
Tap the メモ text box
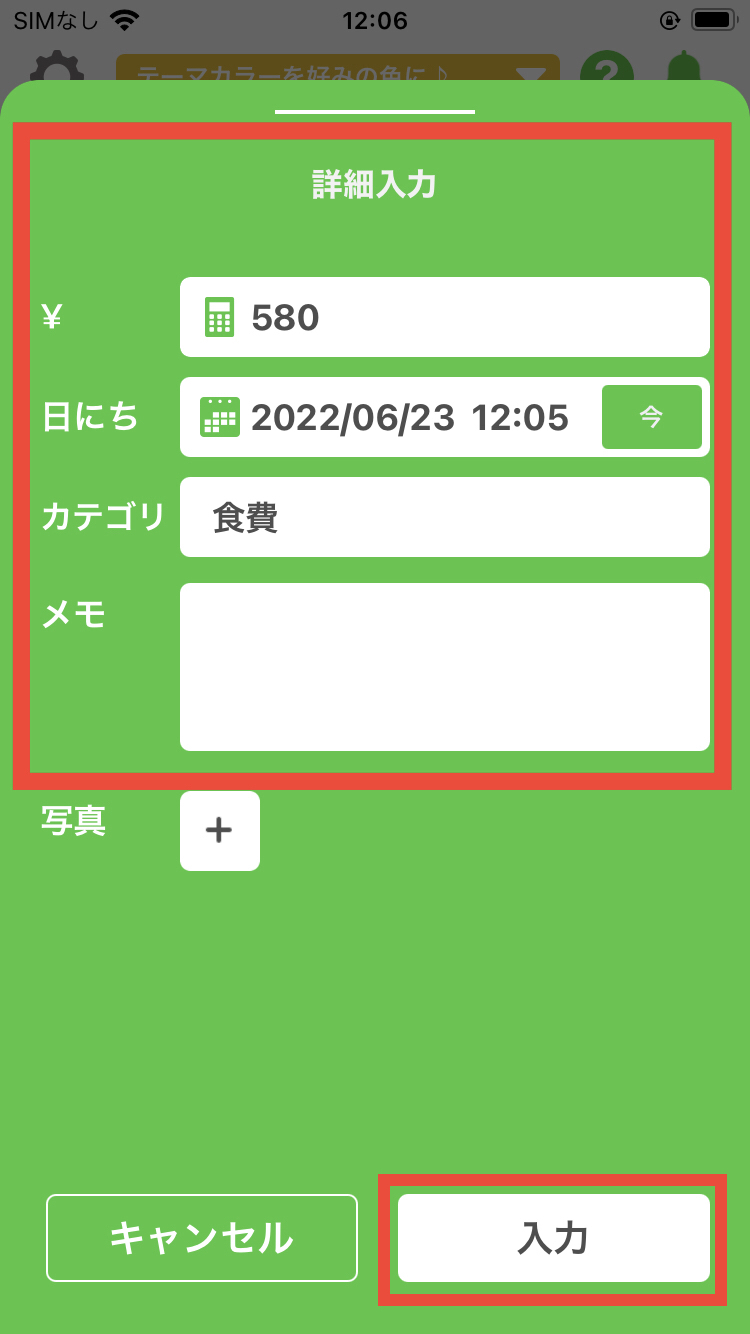[444, 667]
